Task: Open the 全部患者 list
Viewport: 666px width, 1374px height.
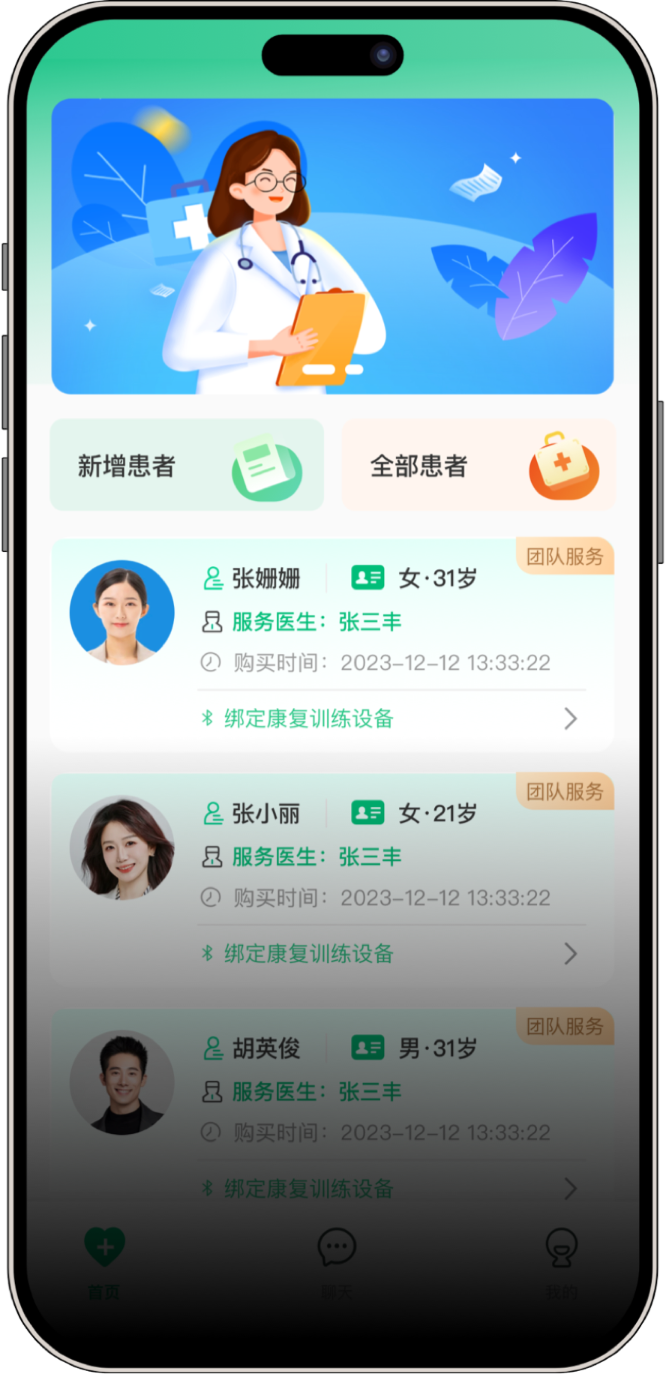Action: click(x=478, y=465)
